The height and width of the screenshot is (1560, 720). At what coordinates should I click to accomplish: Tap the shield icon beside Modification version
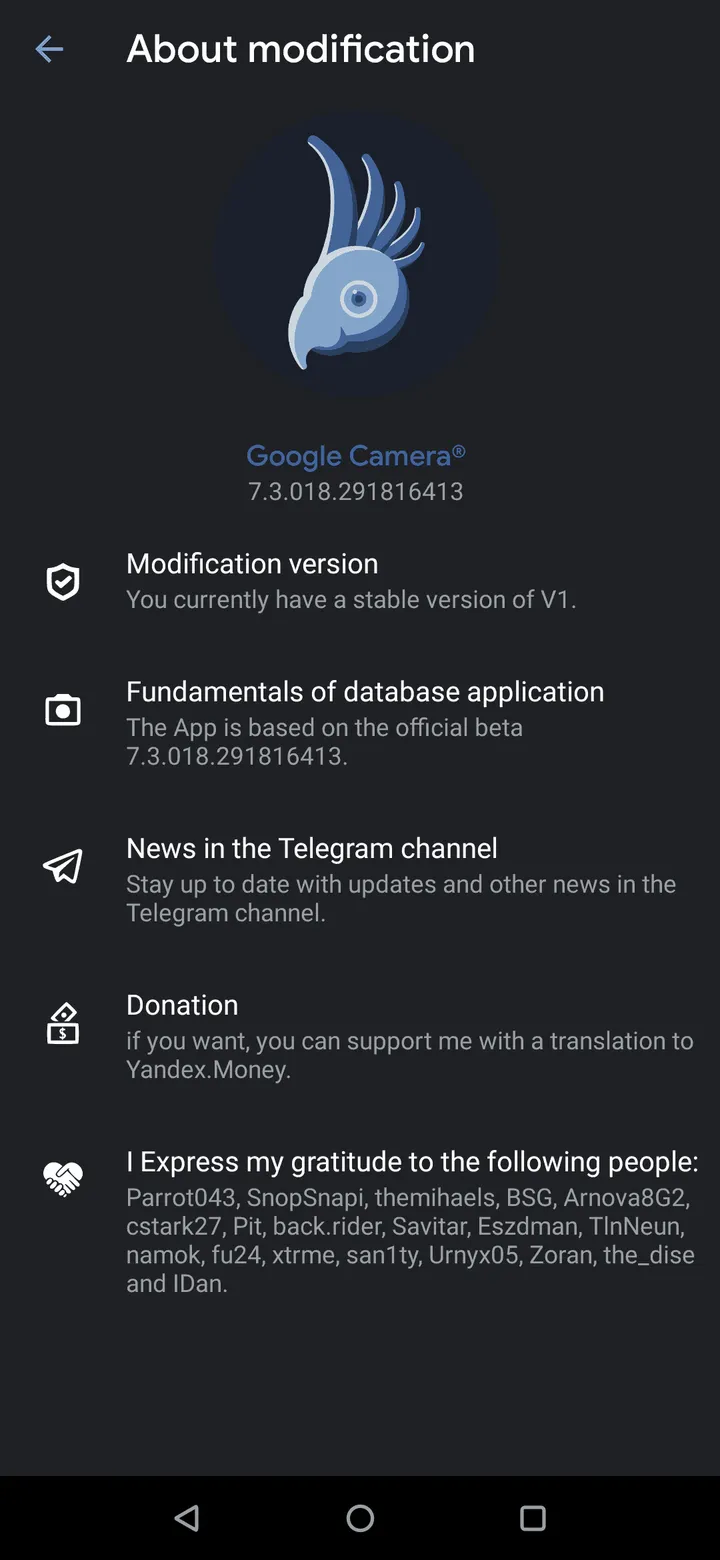[x=62, y=581]
